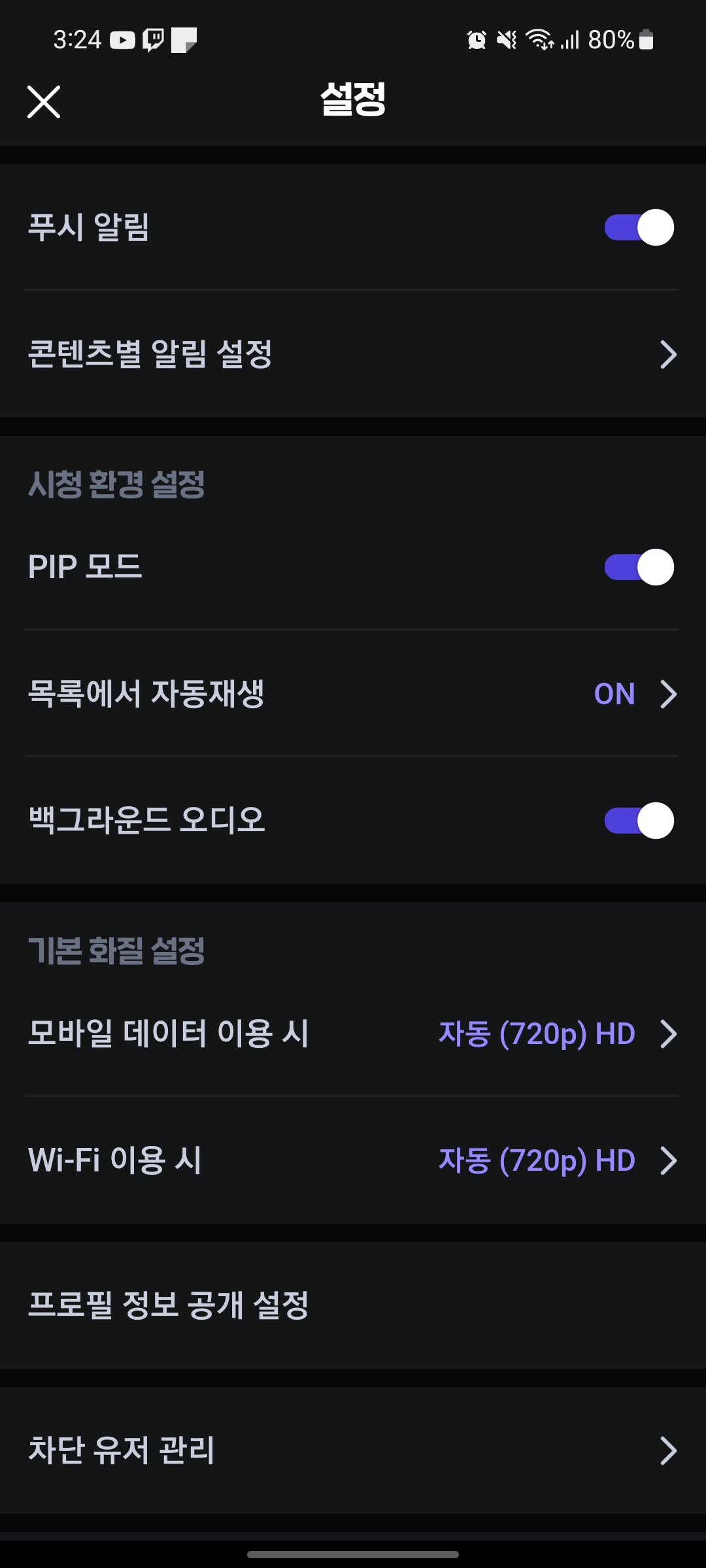706x1568 pixels.
Task: Toggle the 푸시 알림 switch off
Action: tap(639, 227)
